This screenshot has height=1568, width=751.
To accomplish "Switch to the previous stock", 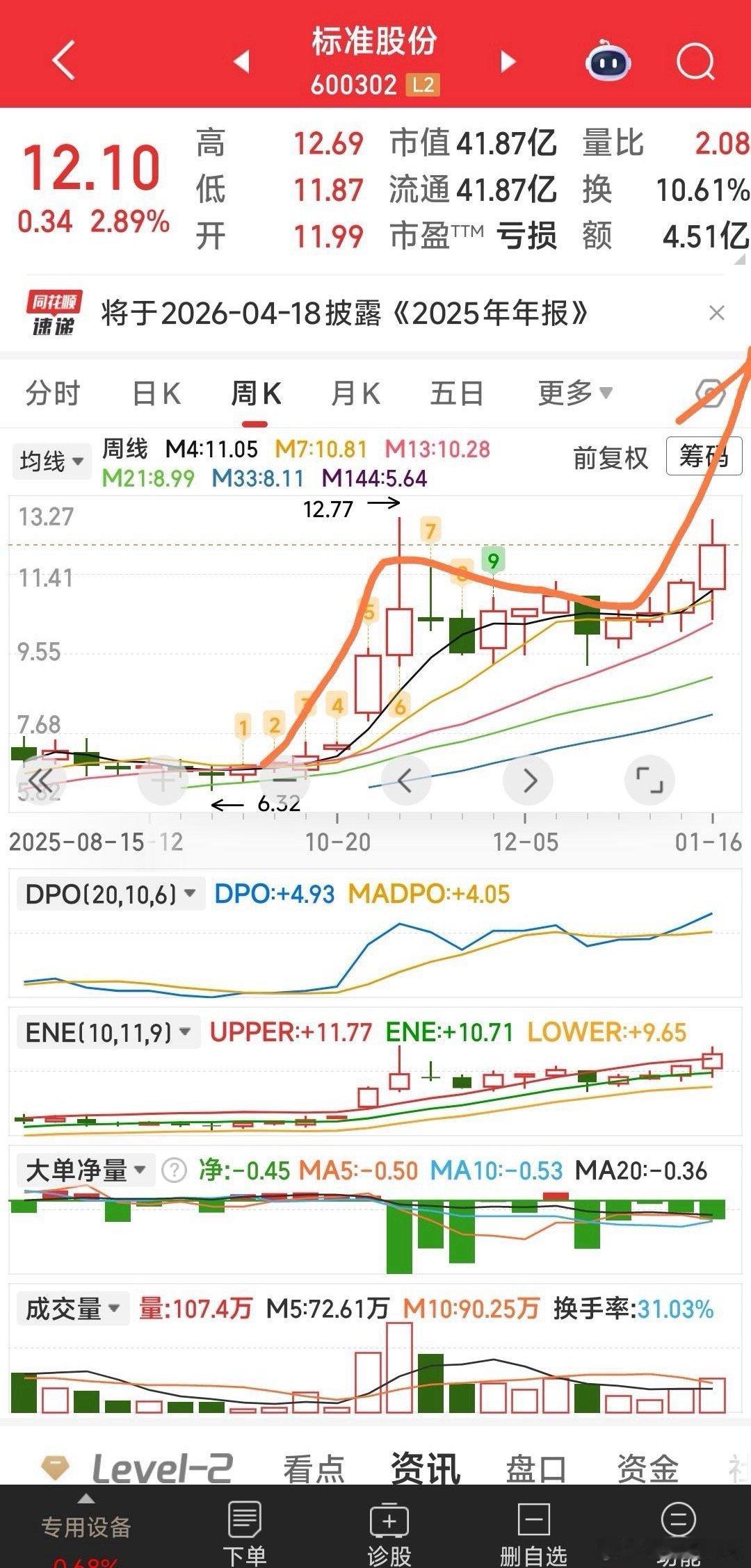I will point(241,61).
